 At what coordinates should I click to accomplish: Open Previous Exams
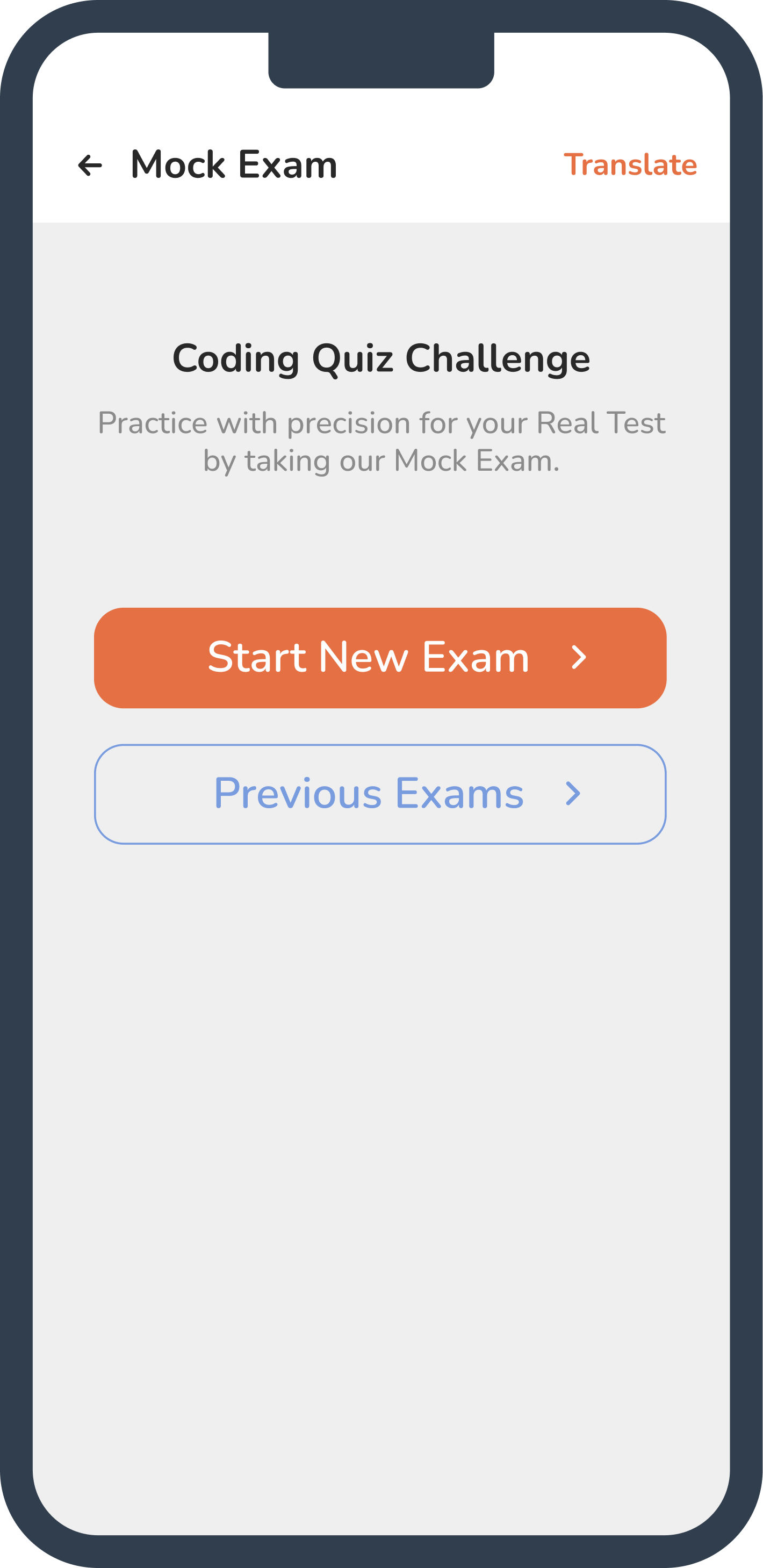tap(380, 794)
